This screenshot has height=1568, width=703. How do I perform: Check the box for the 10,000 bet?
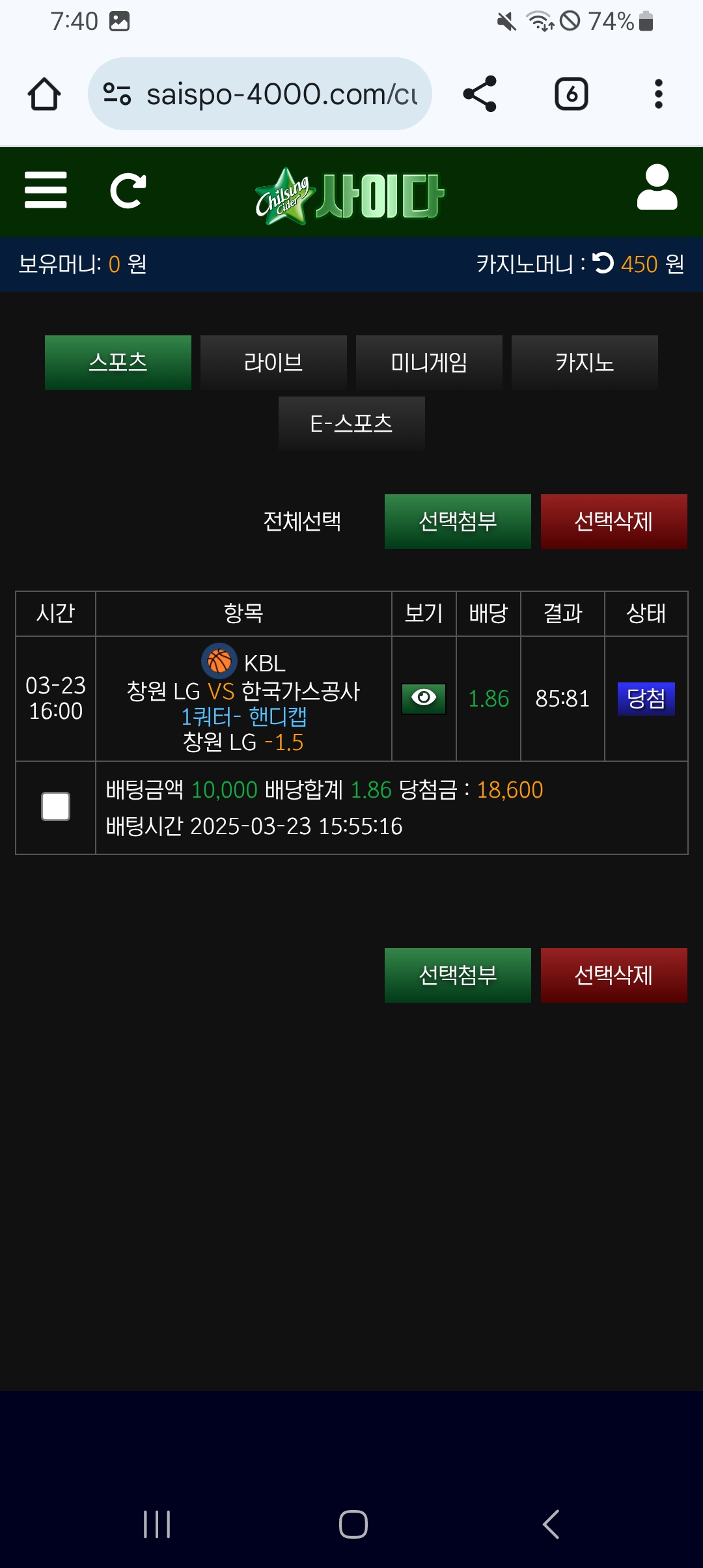56,807
